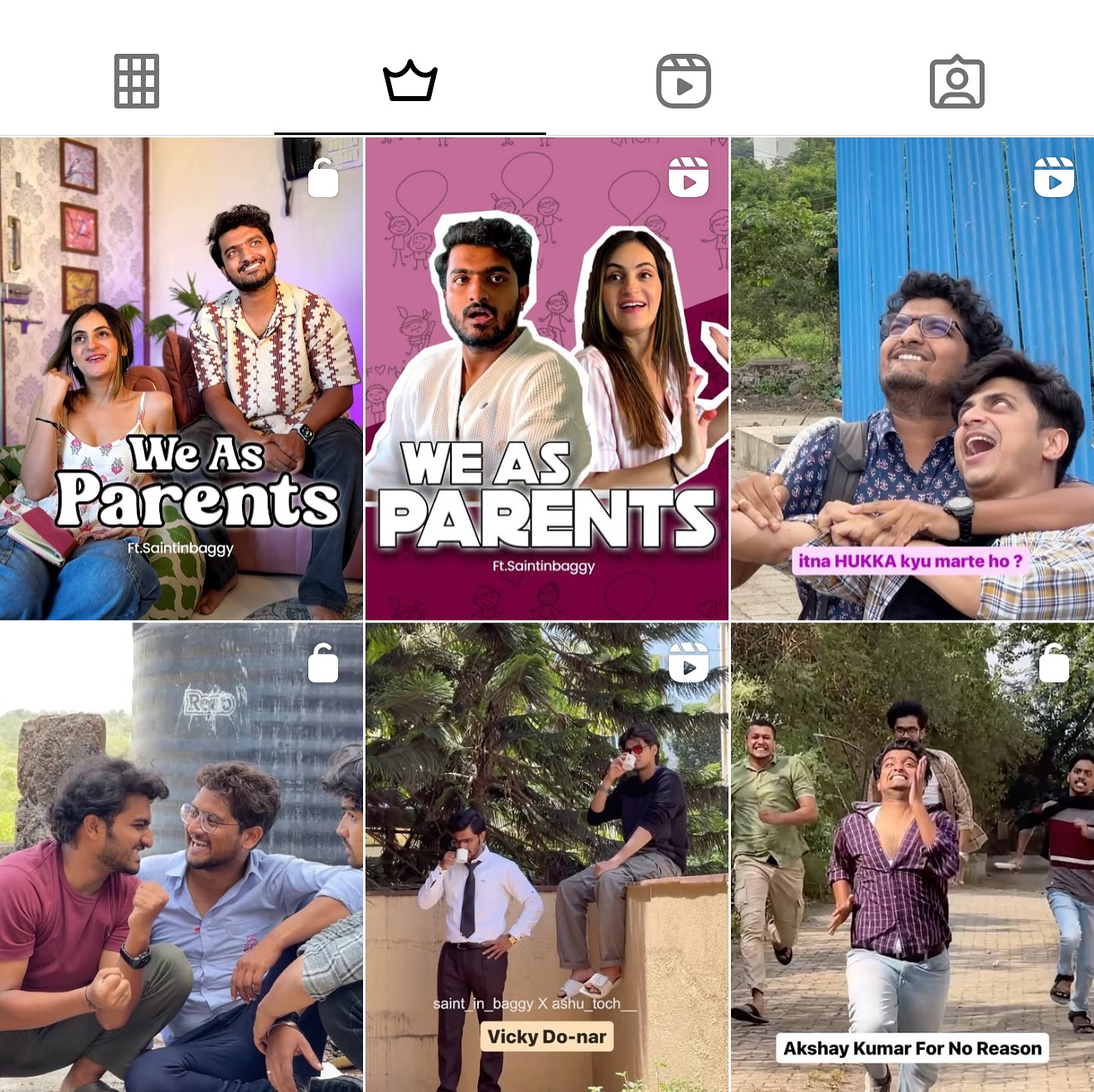The image size is (1094, 1092).
Task: Open the post of friends laughing by the water tank
Action: click(x=182, y=858)
